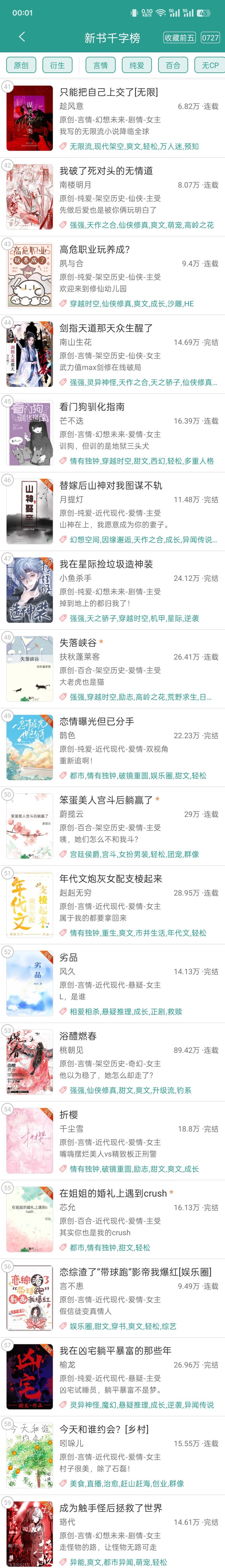This screenshot has width=225, height=1568.
Task: Go back using the header arrow
Action: click(x=22, y=37)
